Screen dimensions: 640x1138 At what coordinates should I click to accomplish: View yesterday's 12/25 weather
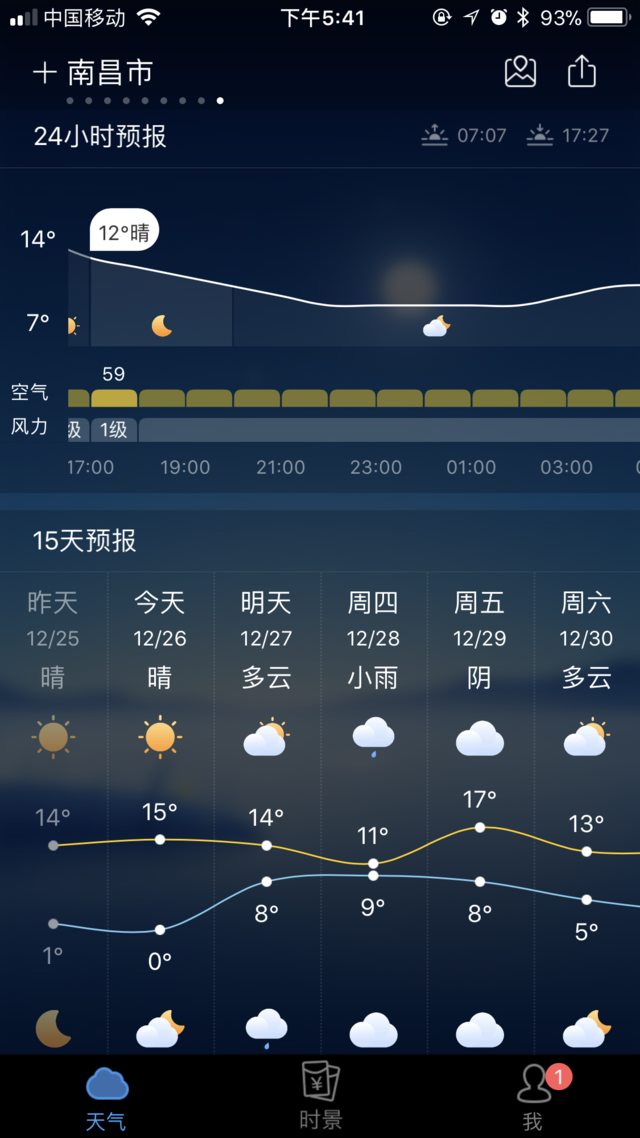[x=53, y=640]
